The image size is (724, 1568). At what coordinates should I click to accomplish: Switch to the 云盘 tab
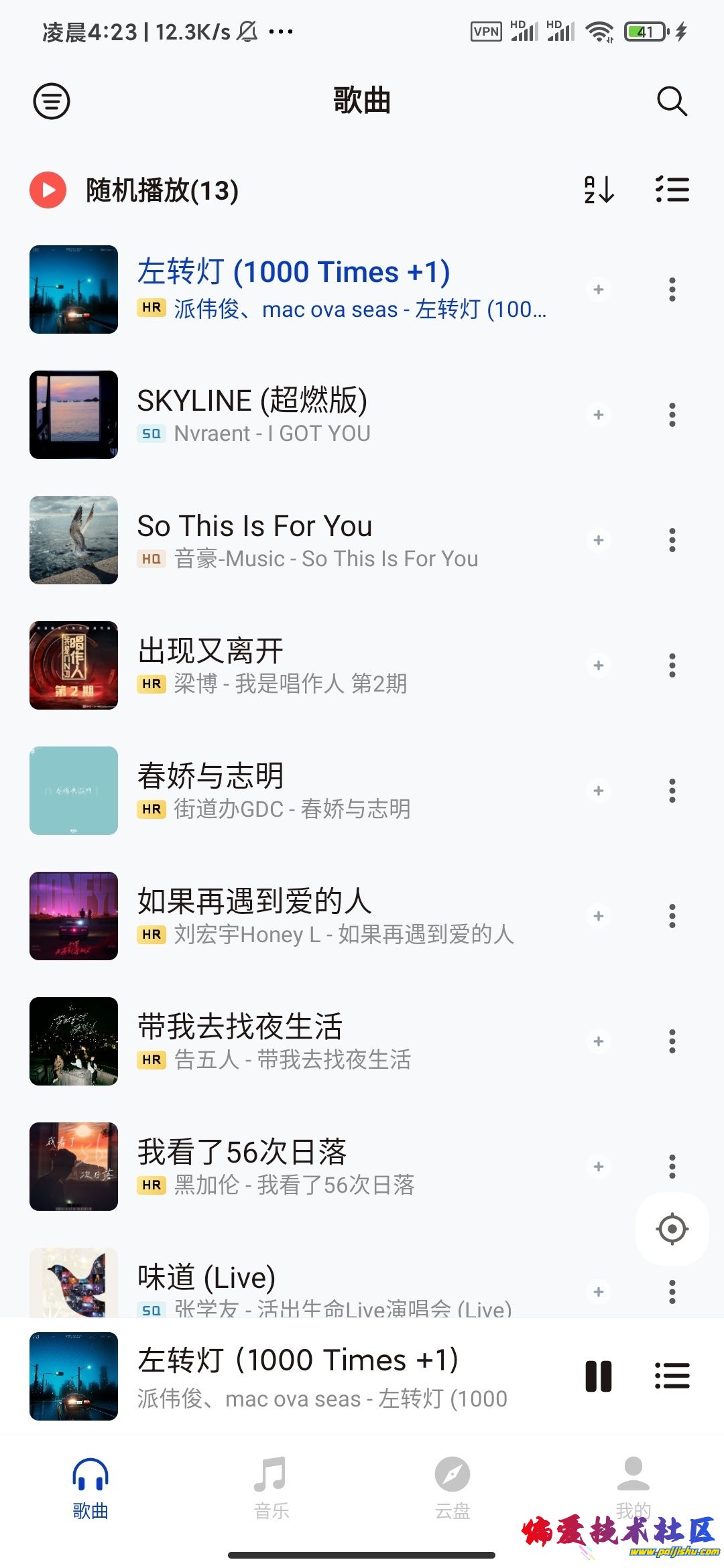click(x=452, y=1488)
